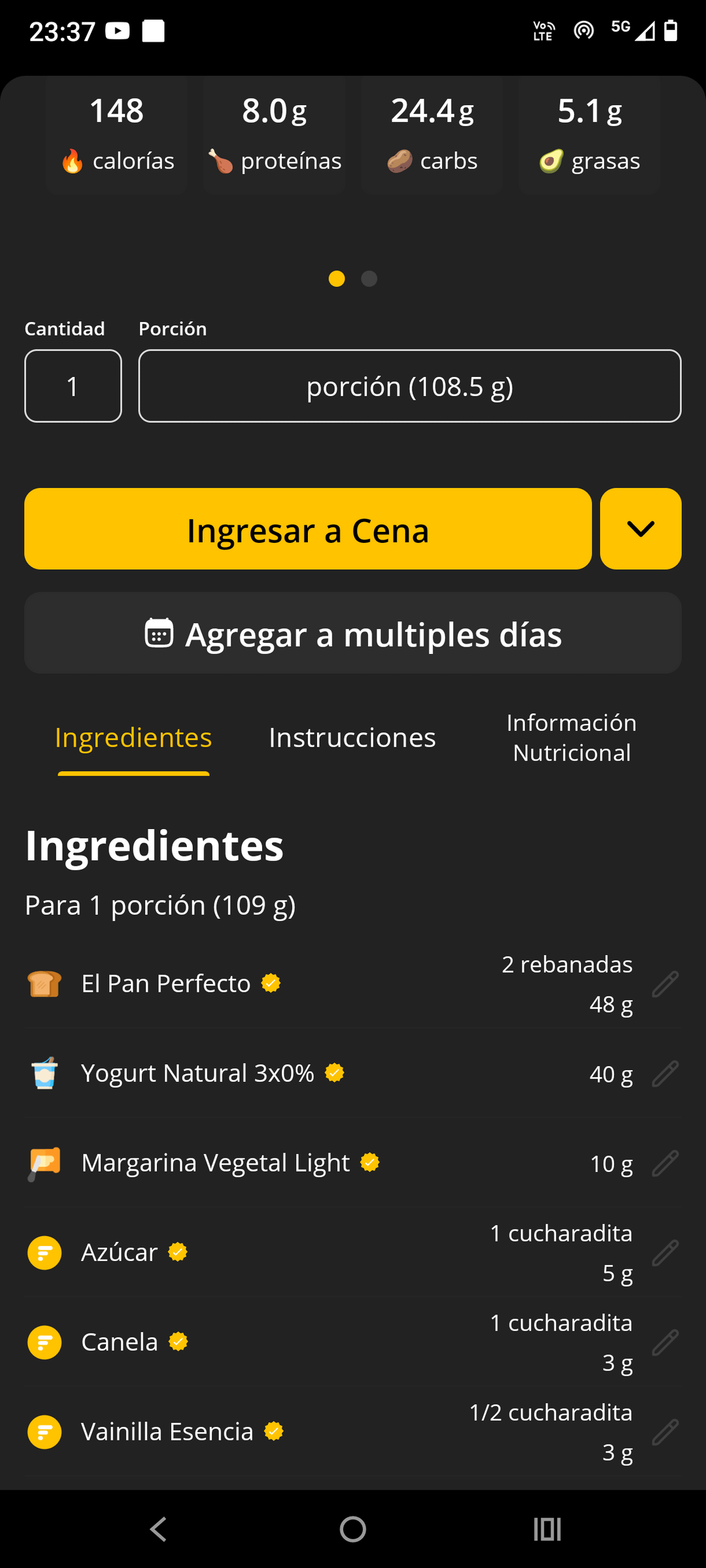Edit the Margarina Vegetal Light amount
The image size is (706, 1568).
pos(665,1163)
